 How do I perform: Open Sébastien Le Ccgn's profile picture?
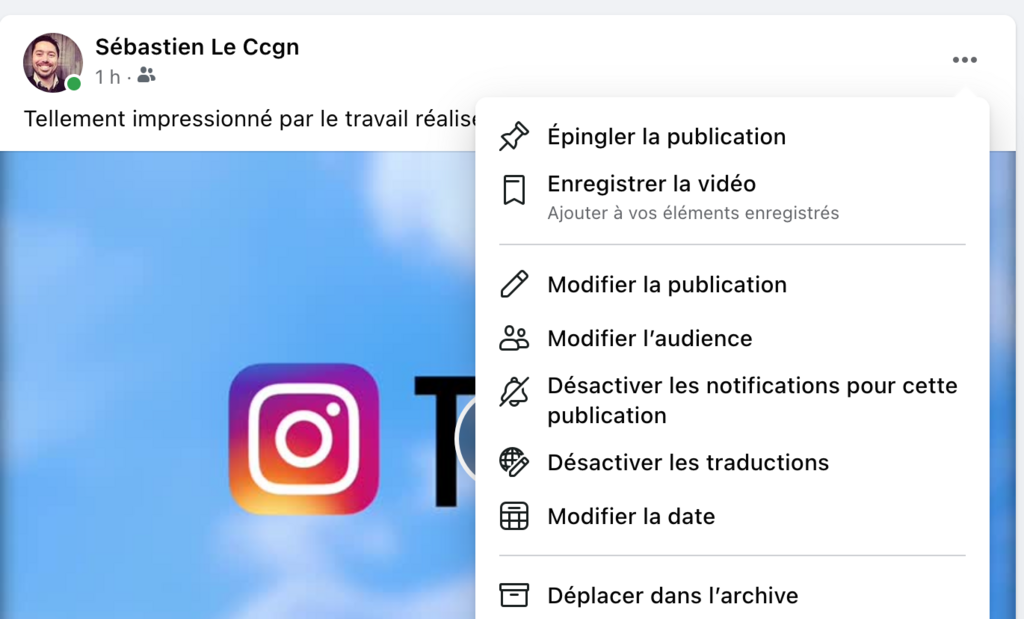[x=53, y=62]
